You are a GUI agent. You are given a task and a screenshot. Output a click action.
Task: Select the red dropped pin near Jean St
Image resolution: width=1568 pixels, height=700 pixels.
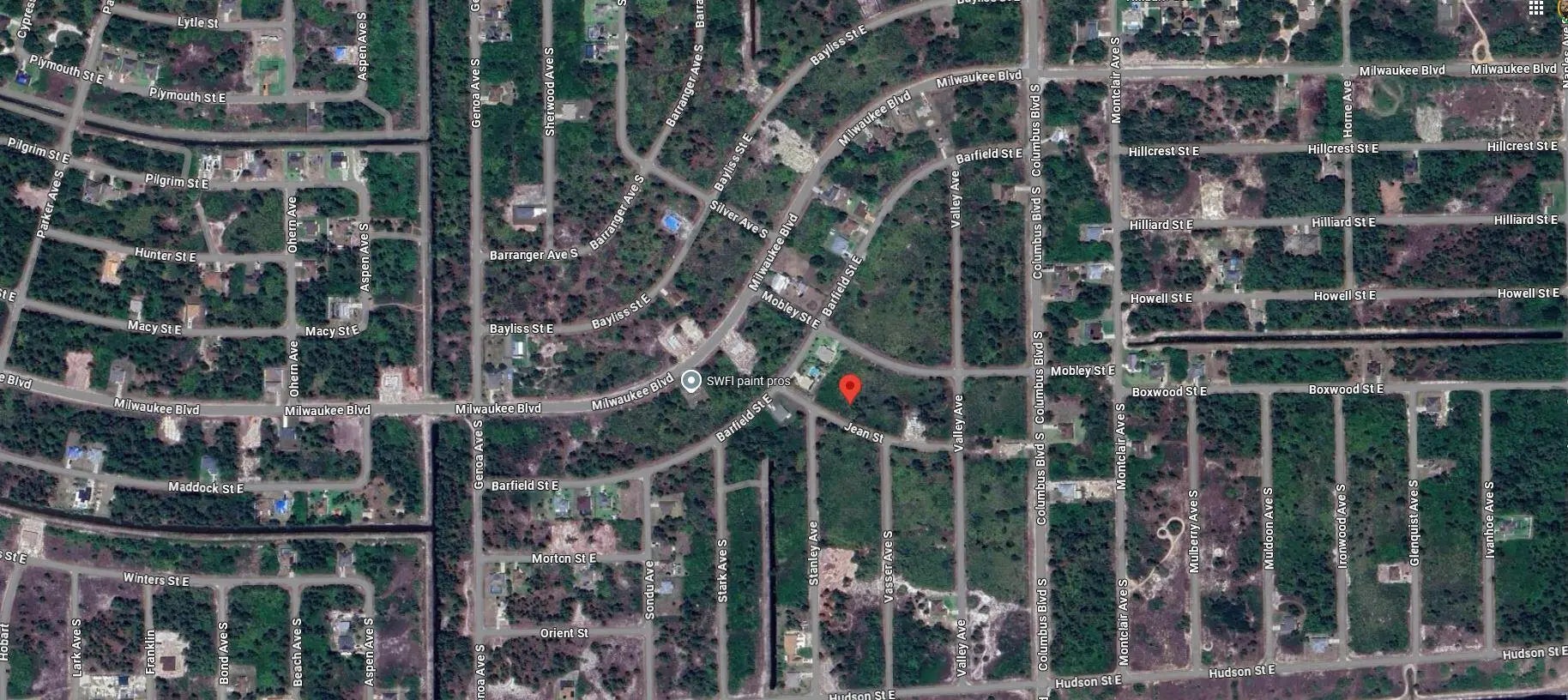click(x=848, y=389)
